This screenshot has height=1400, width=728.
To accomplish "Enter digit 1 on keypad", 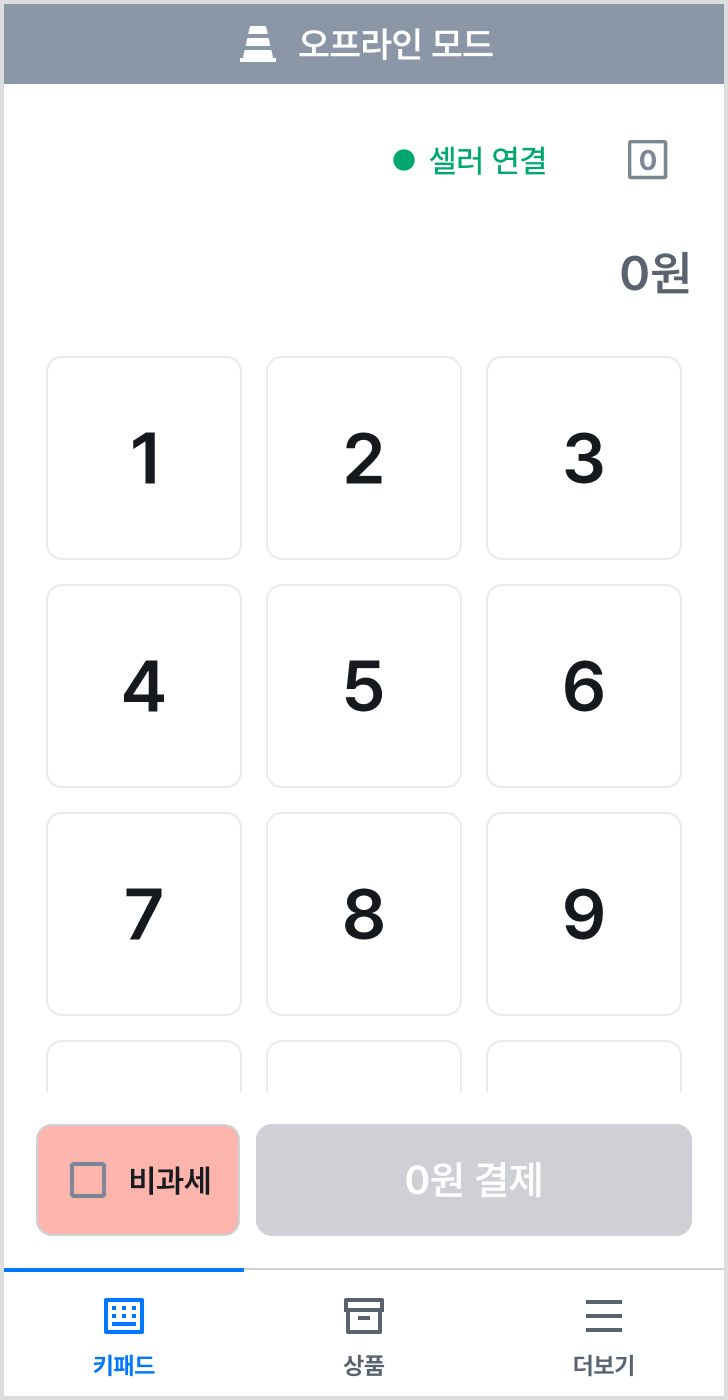I will pyautogui.click(x=144, y=458).
